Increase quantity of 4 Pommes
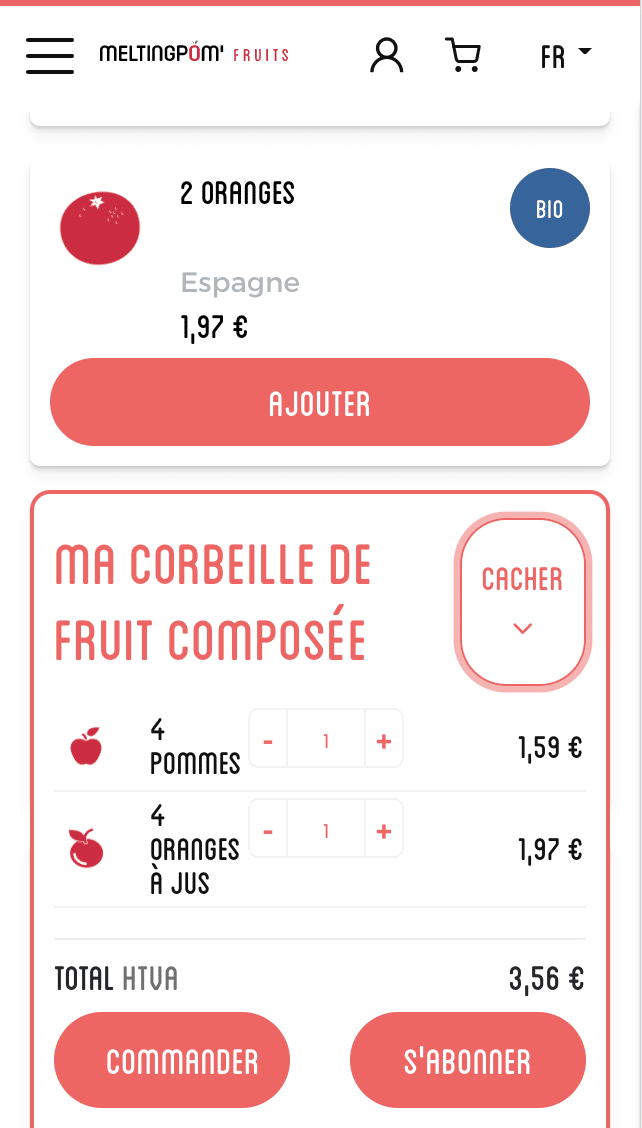642x1128 pixels. click(x=384, y=739)
